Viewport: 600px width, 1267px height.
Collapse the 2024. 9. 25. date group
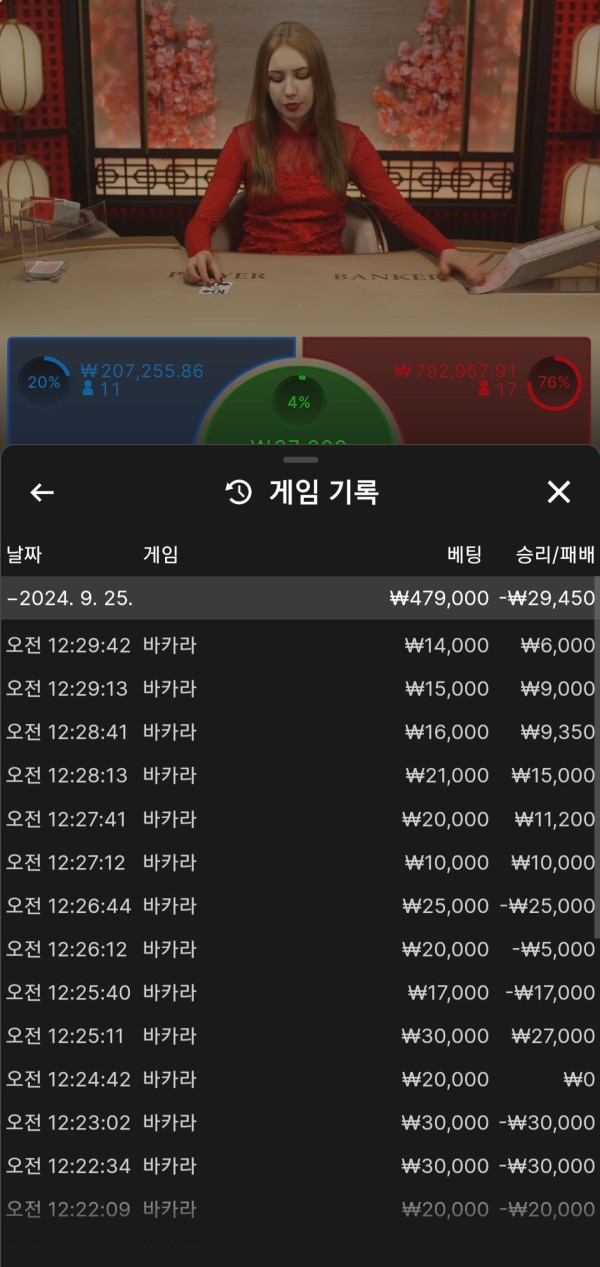coord(300,598)
